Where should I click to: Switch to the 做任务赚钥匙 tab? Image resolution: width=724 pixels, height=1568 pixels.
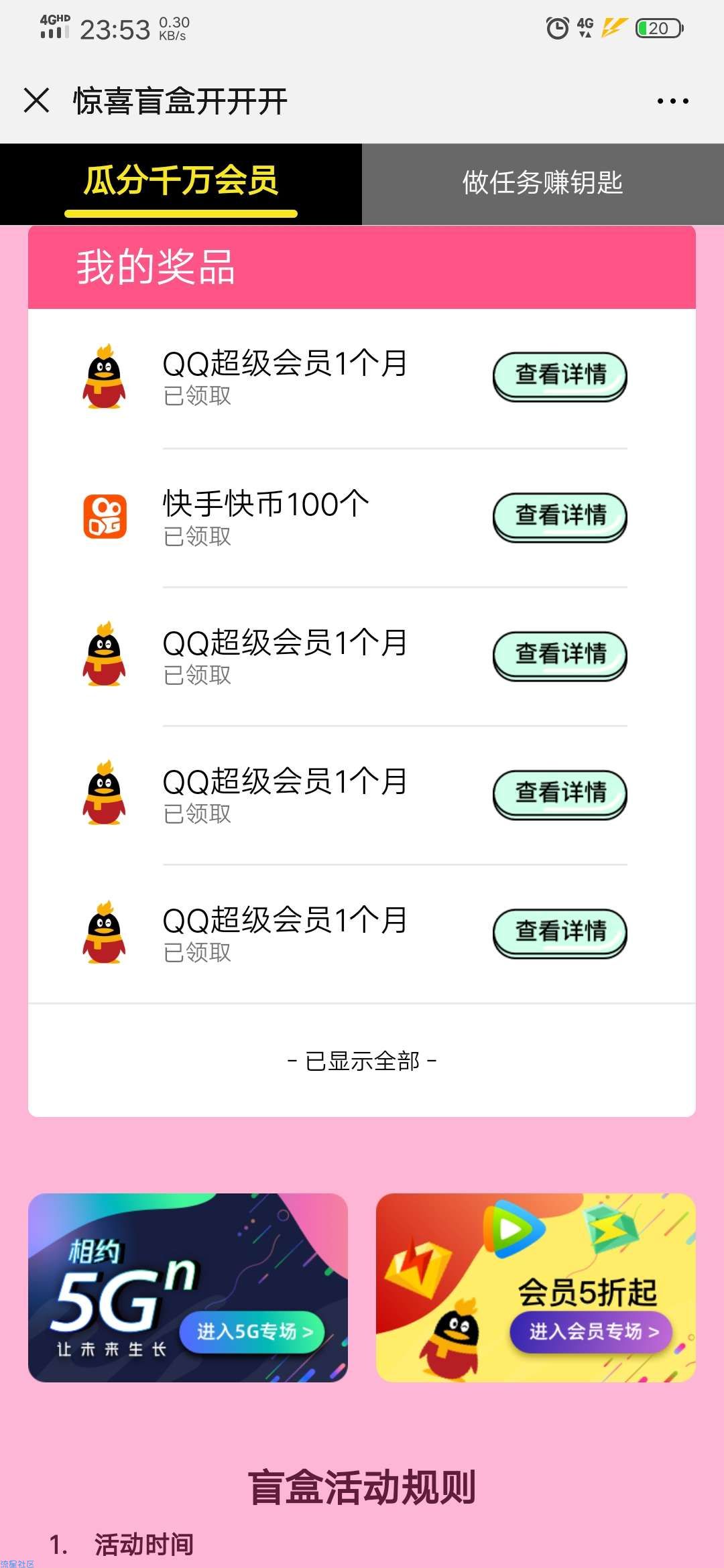click(x=543, y=184)
